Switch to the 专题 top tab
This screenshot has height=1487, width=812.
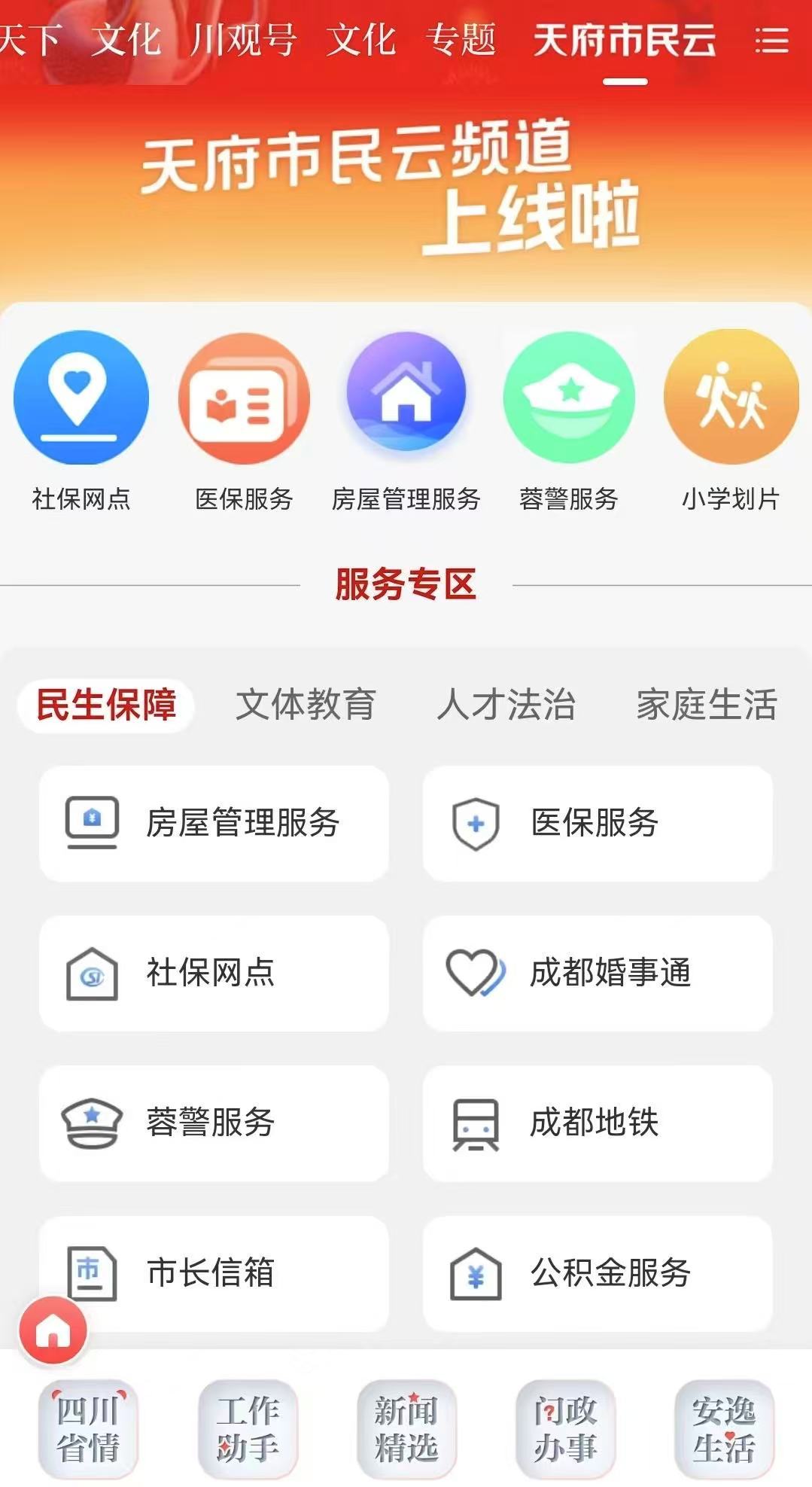461,40
